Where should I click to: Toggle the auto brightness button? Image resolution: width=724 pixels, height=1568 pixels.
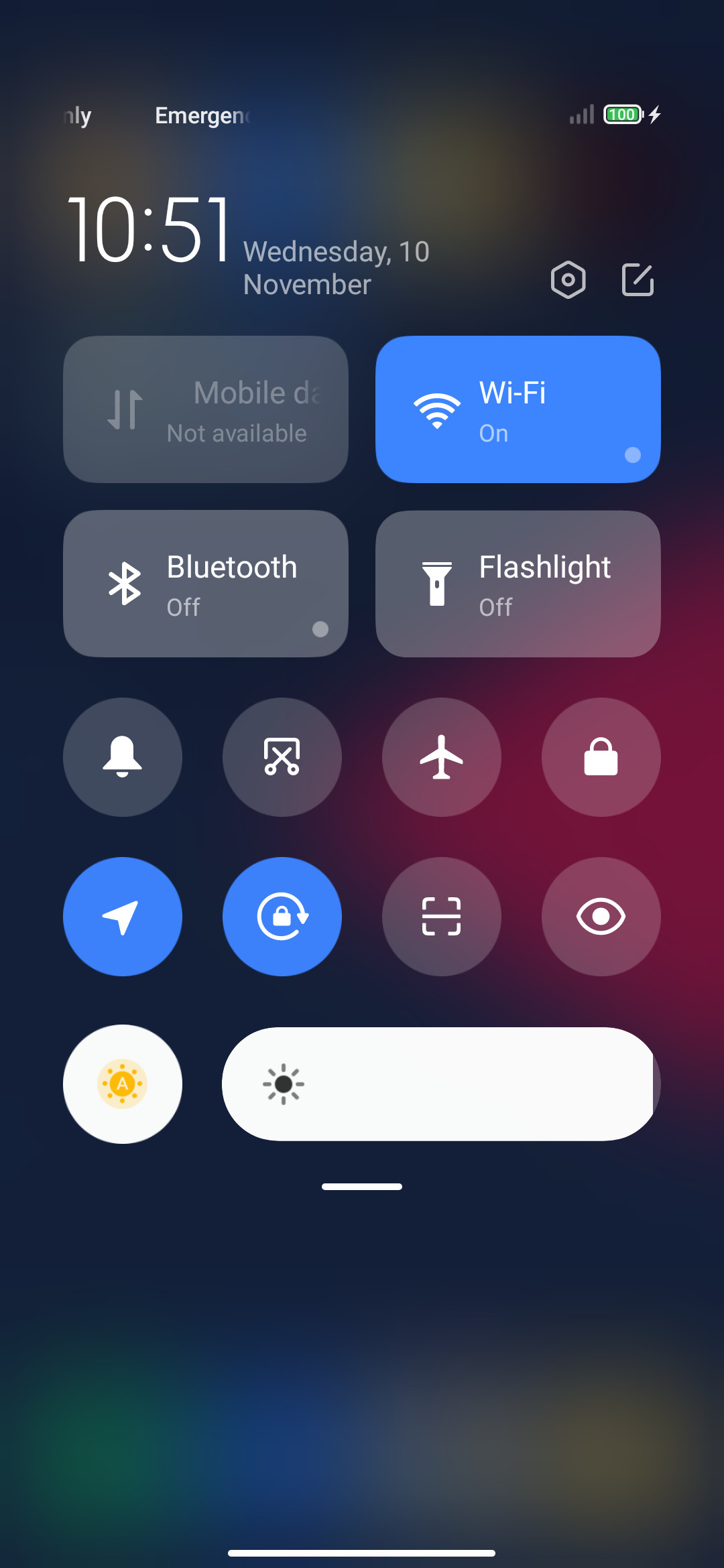[x=123, y=1084]
